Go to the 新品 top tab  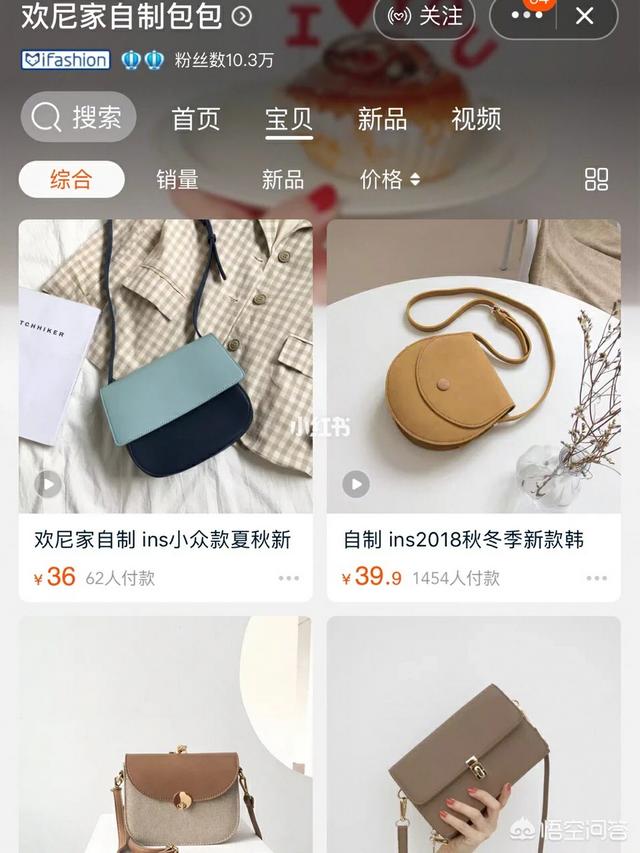pos(382,119)
